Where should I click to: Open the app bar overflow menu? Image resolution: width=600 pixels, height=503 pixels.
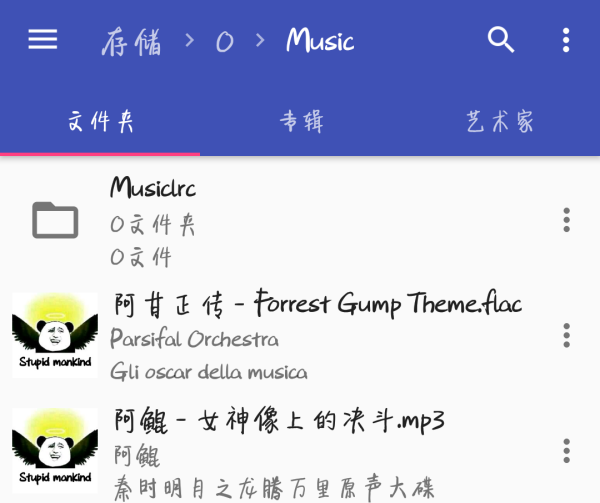(x=566, y=40)
